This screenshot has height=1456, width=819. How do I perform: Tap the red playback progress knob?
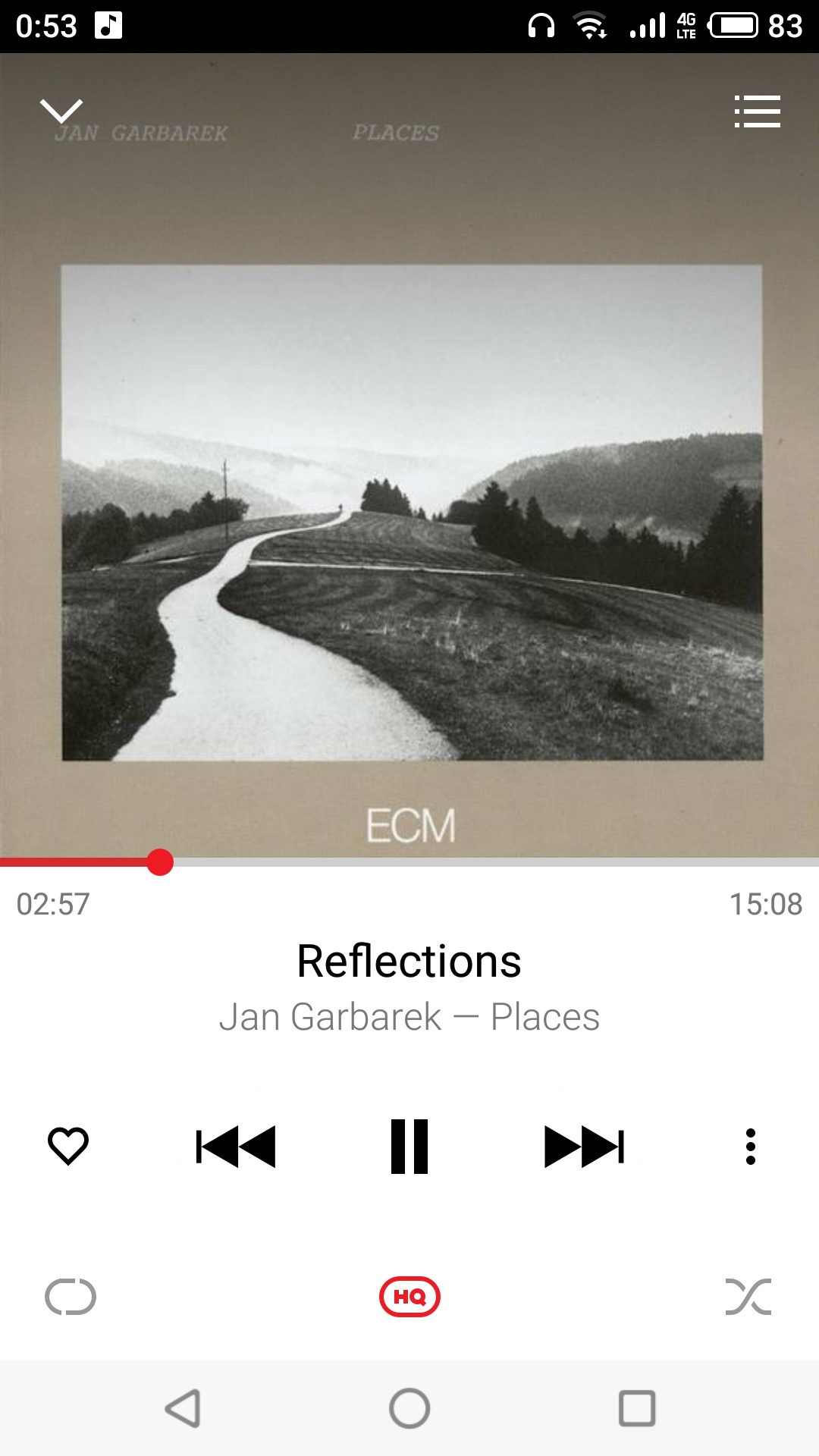[160, 862]
